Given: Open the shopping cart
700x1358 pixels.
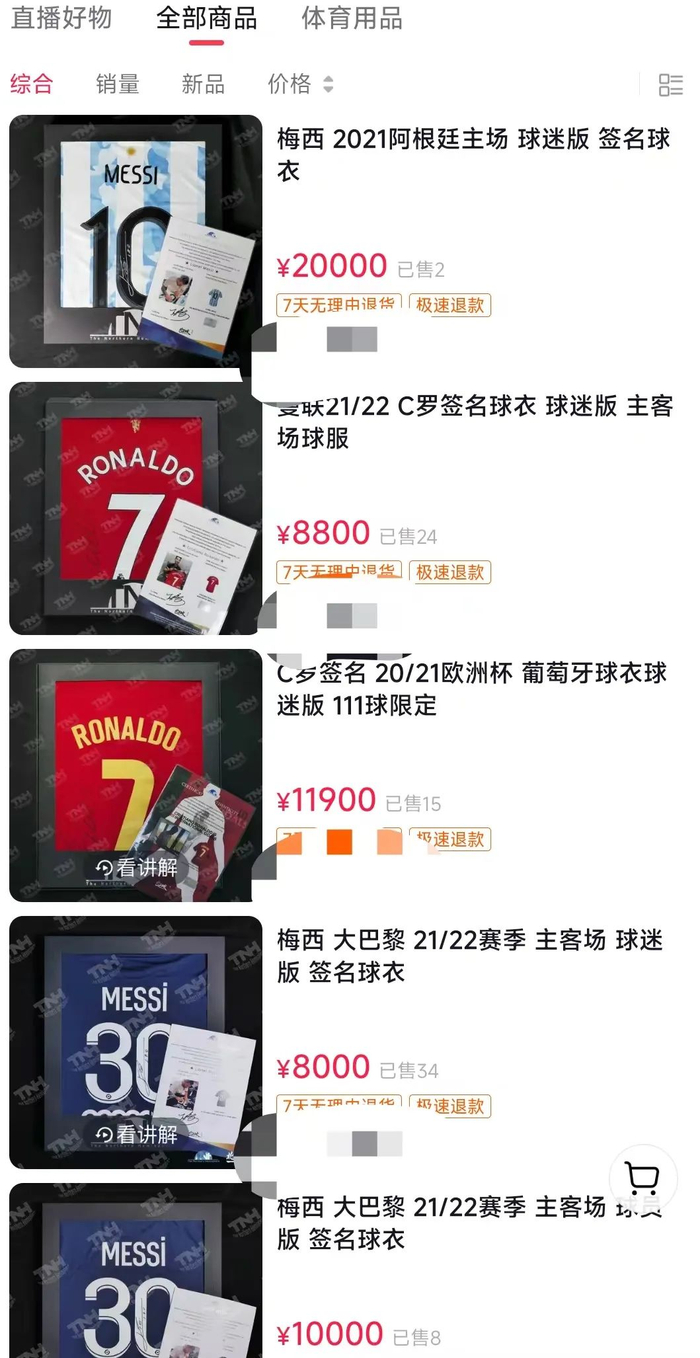Looking at the screenshot, I should (642, 1178).
